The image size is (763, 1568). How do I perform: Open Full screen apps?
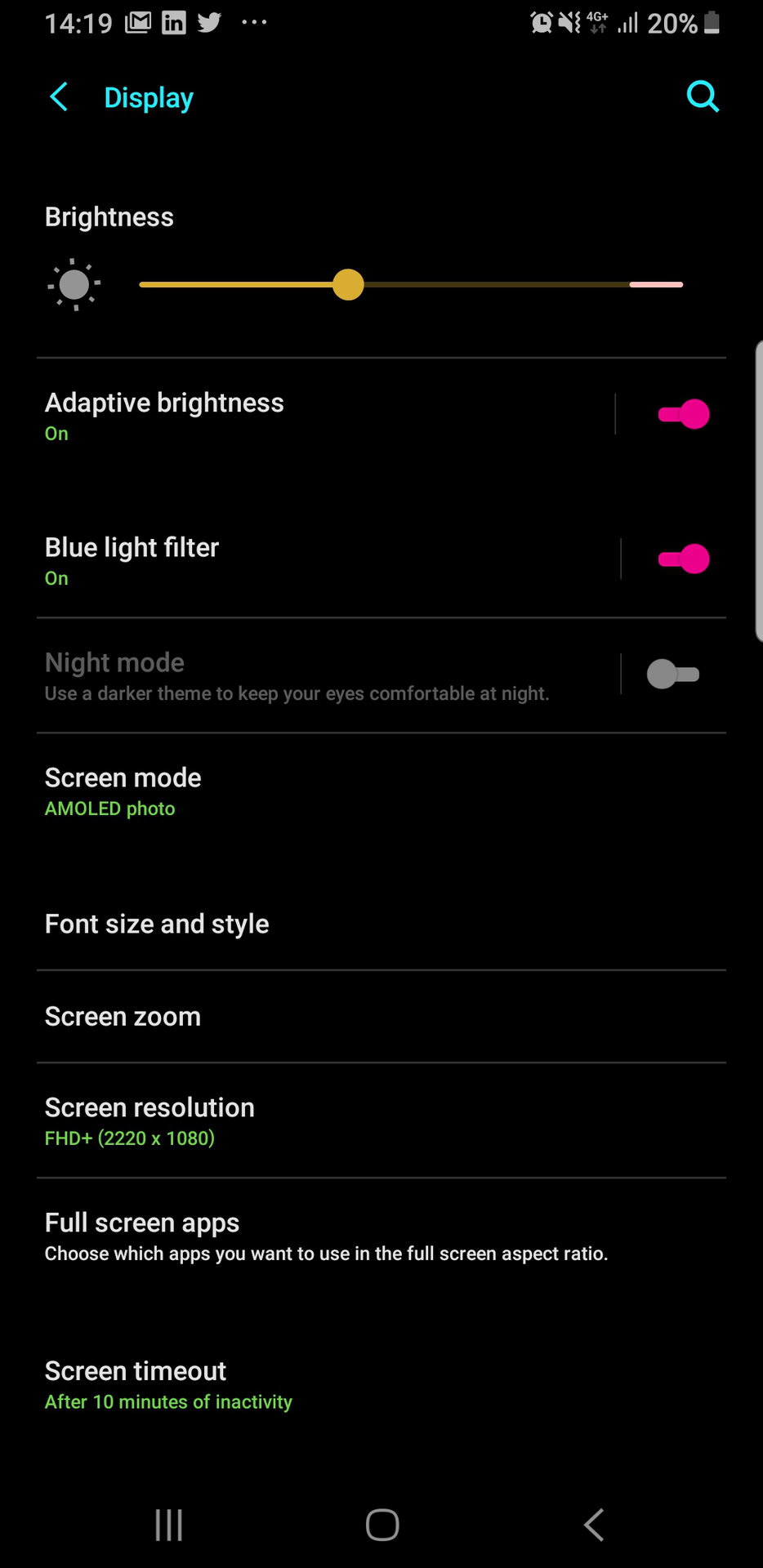pos(381,1236)
